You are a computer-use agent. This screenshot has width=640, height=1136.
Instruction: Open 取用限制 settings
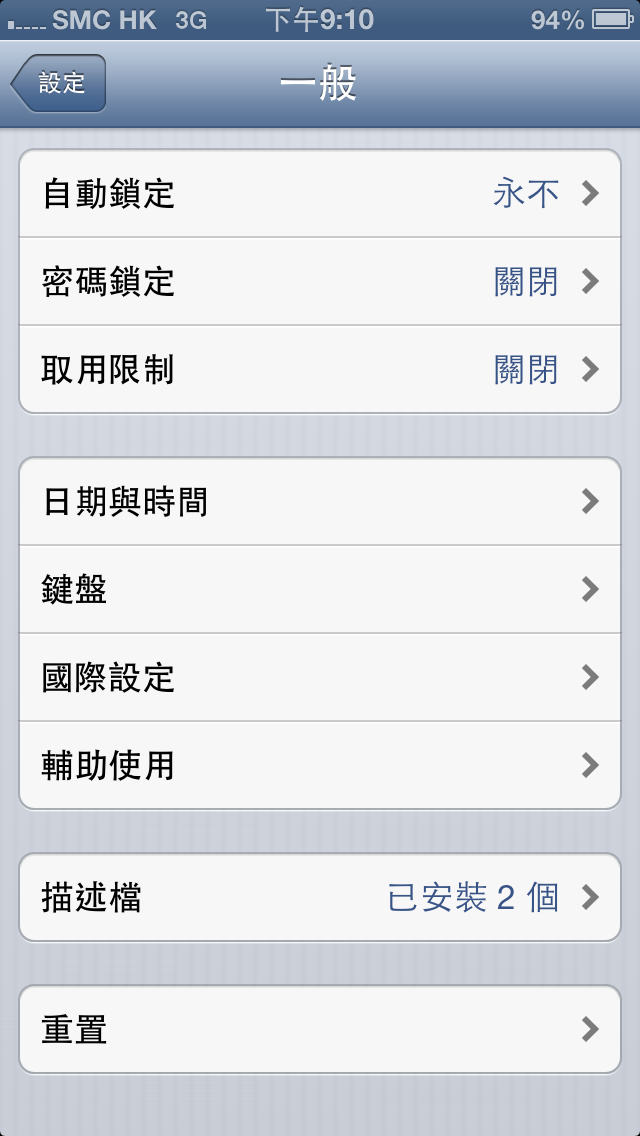(320, 369)
